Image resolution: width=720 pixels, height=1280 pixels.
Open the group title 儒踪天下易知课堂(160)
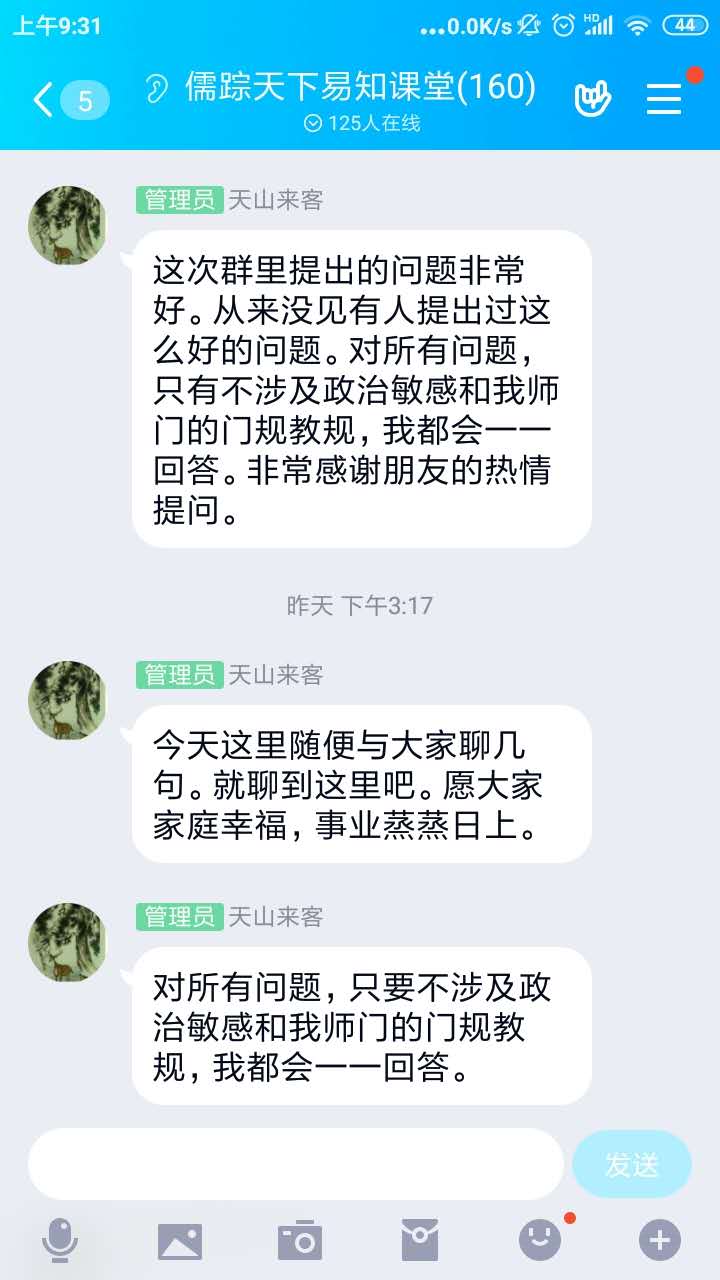[360, 88]
